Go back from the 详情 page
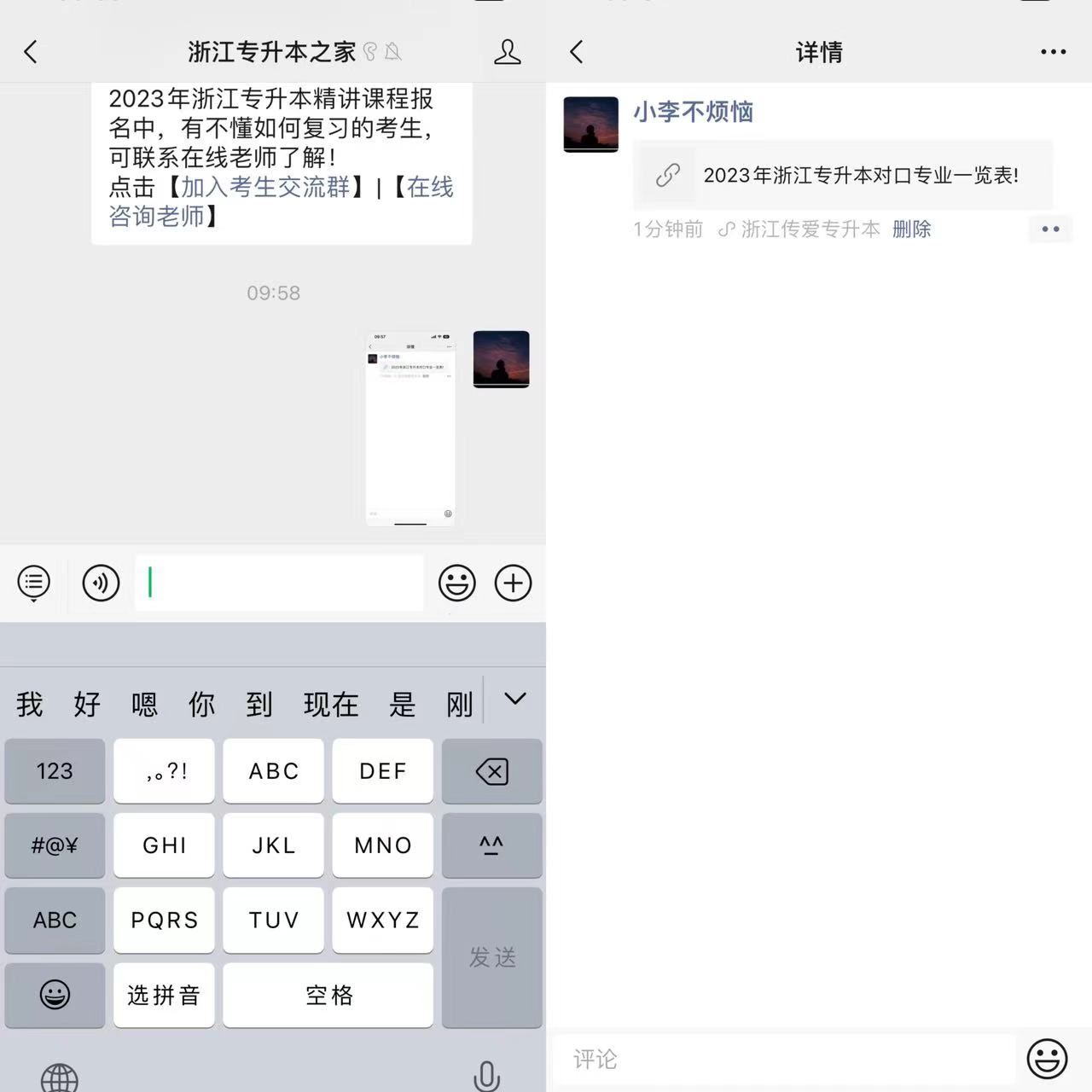 pos(577,52)
